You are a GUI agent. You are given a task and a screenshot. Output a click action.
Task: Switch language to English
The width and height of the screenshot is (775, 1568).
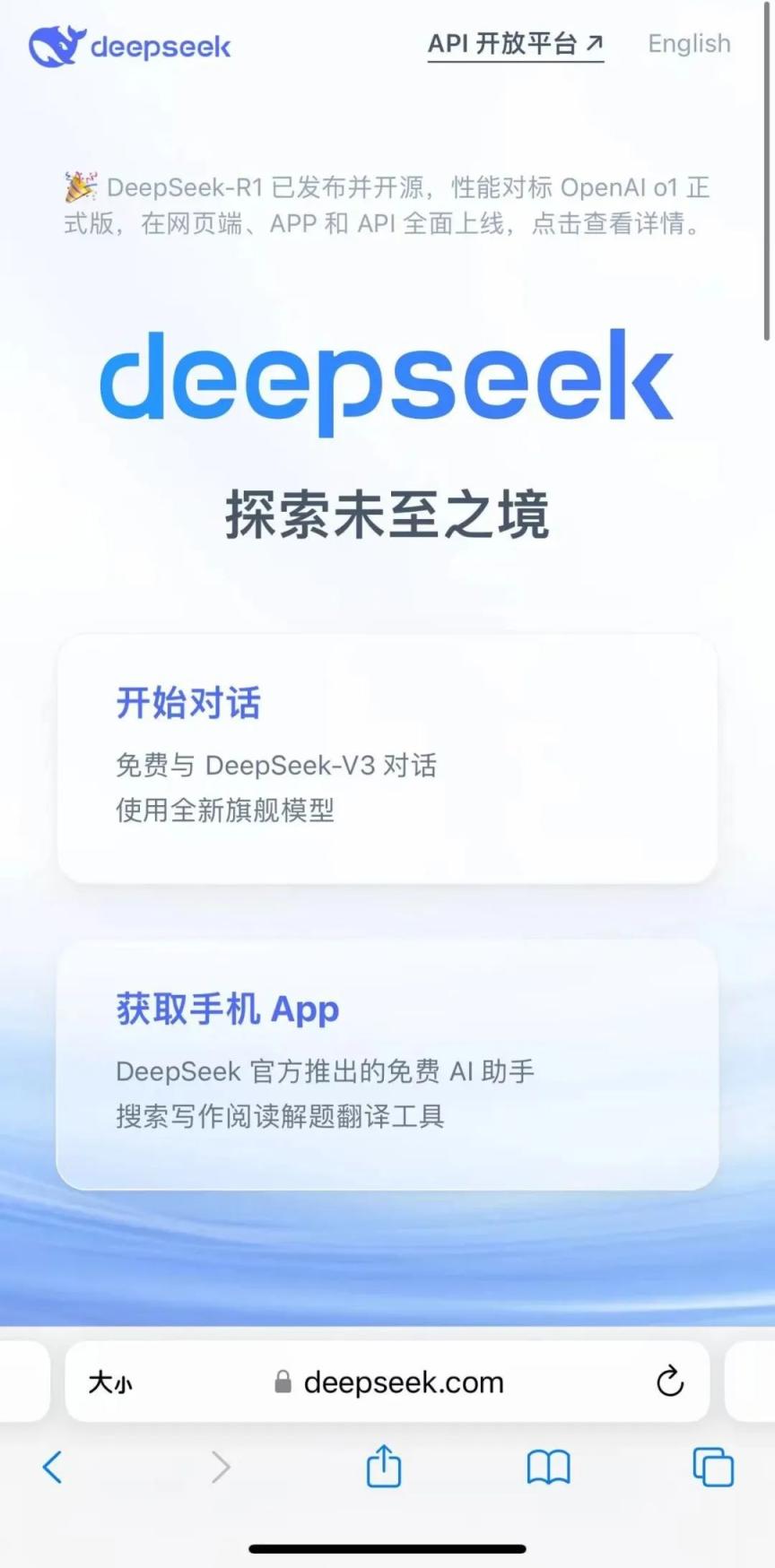689,43
